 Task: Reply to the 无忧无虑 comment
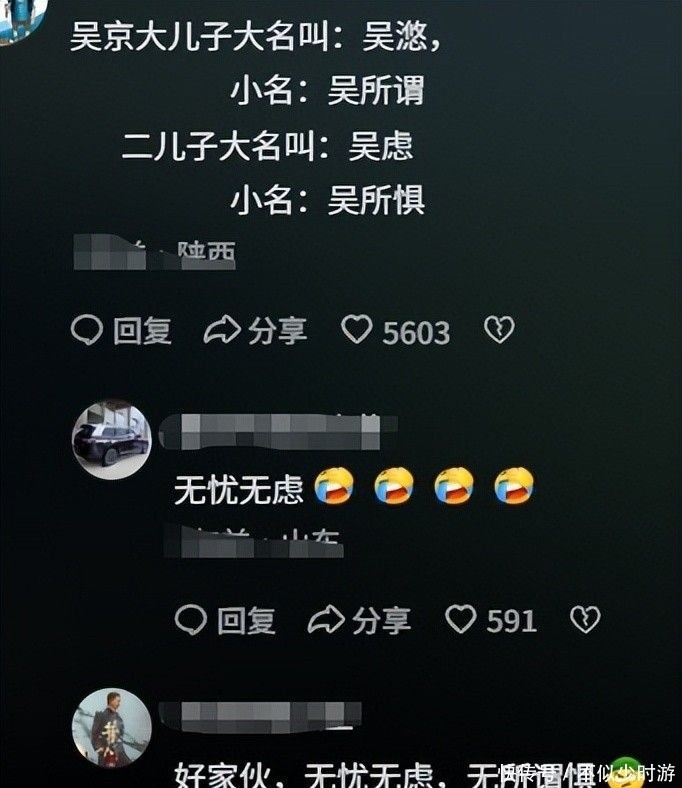(225, 620)
